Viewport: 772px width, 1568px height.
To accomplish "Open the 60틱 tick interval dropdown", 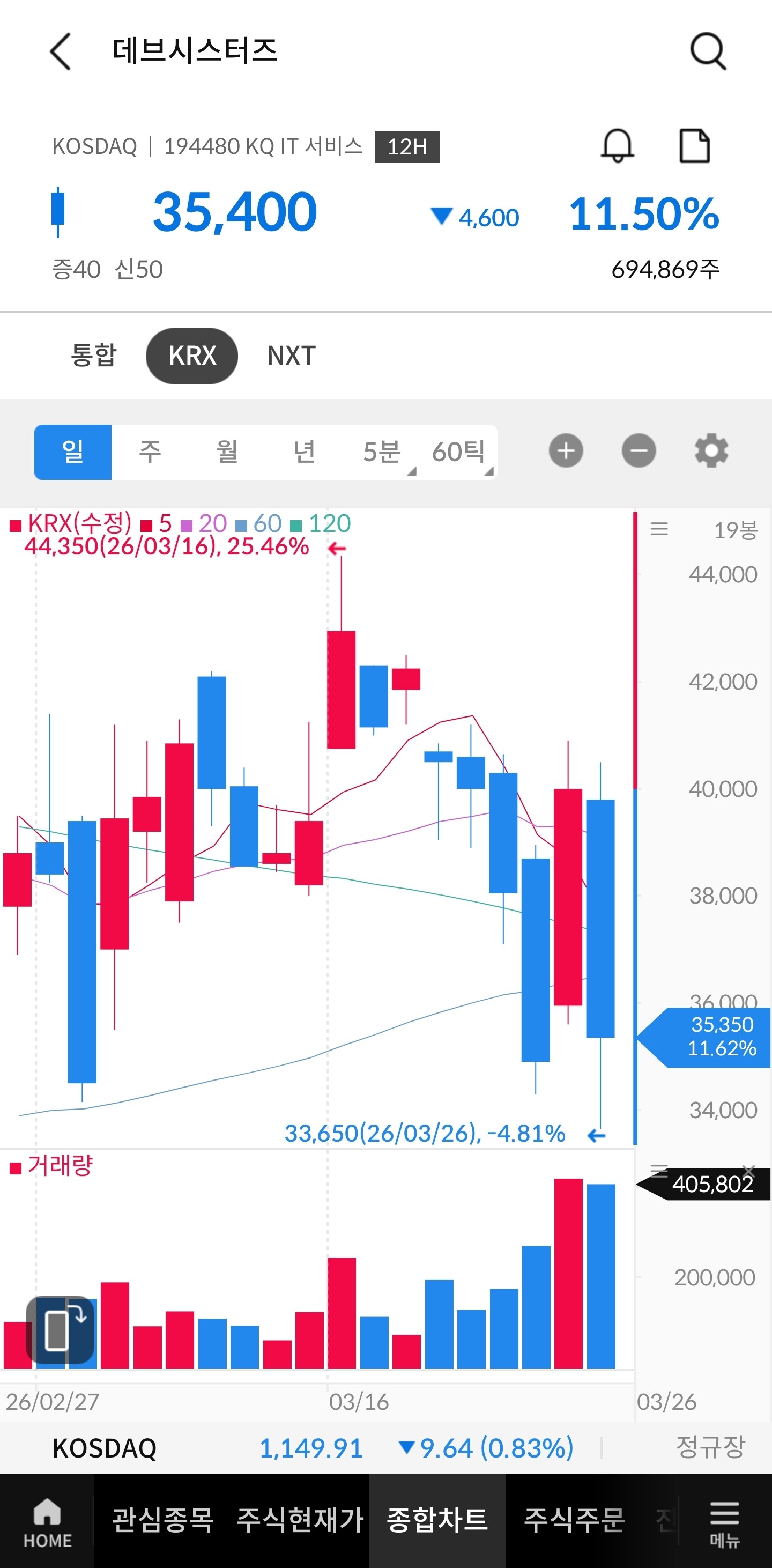I will (x=459, y=452).
